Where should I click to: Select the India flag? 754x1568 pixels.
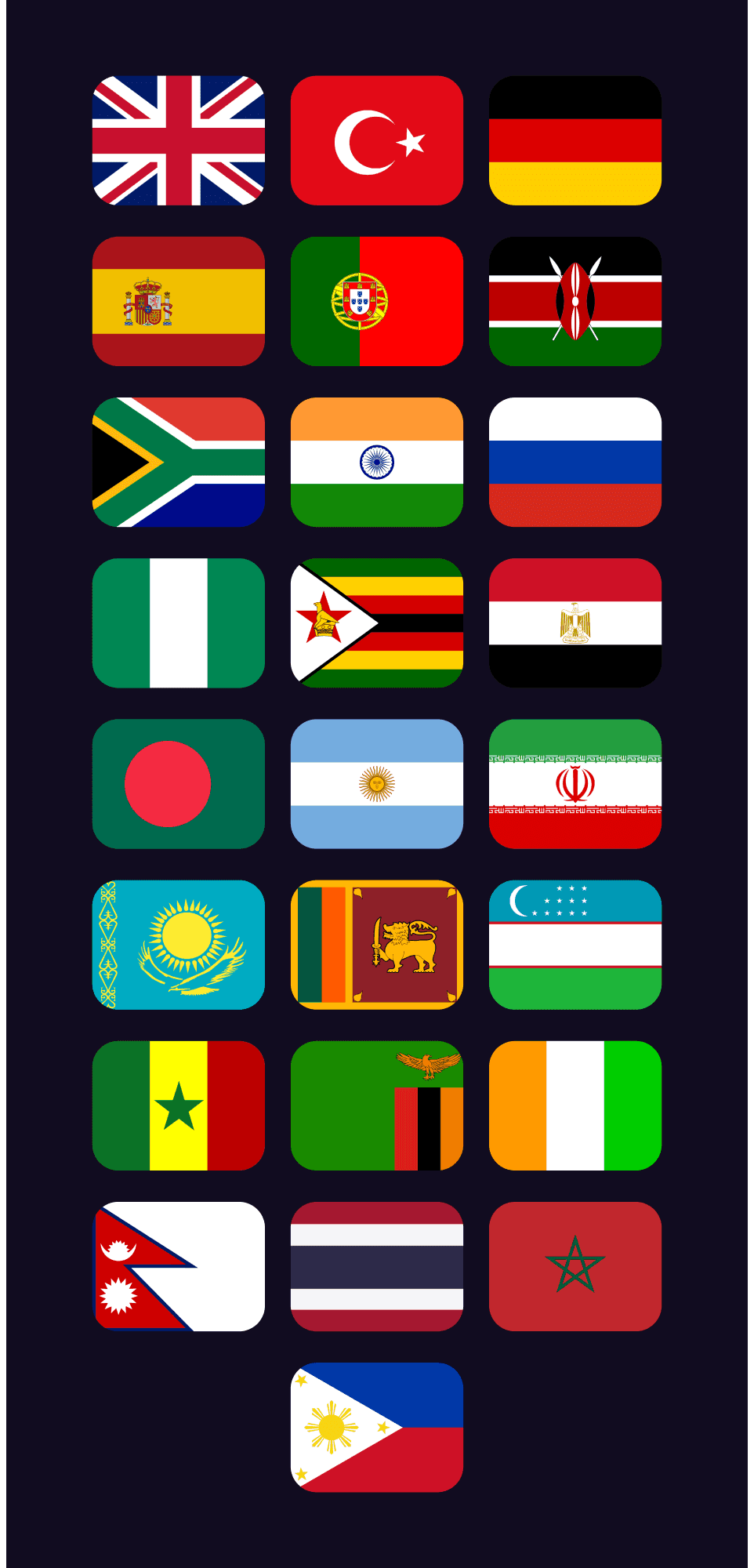[377, 462]
